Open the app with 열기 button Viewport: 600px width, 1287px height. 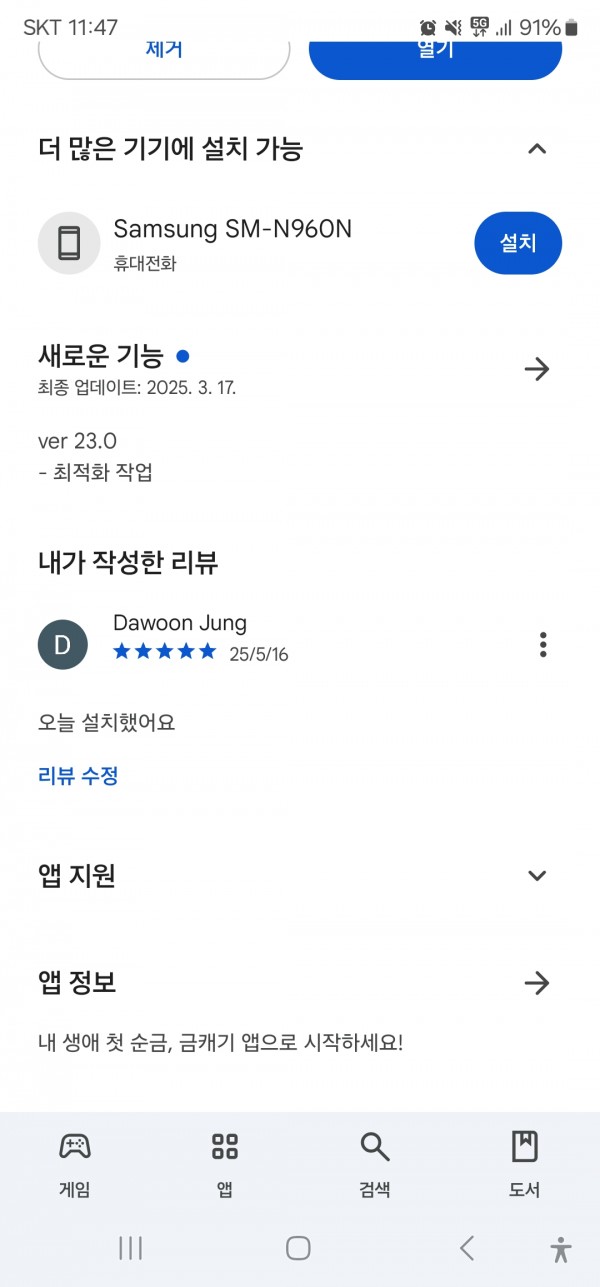coord(435,59)
